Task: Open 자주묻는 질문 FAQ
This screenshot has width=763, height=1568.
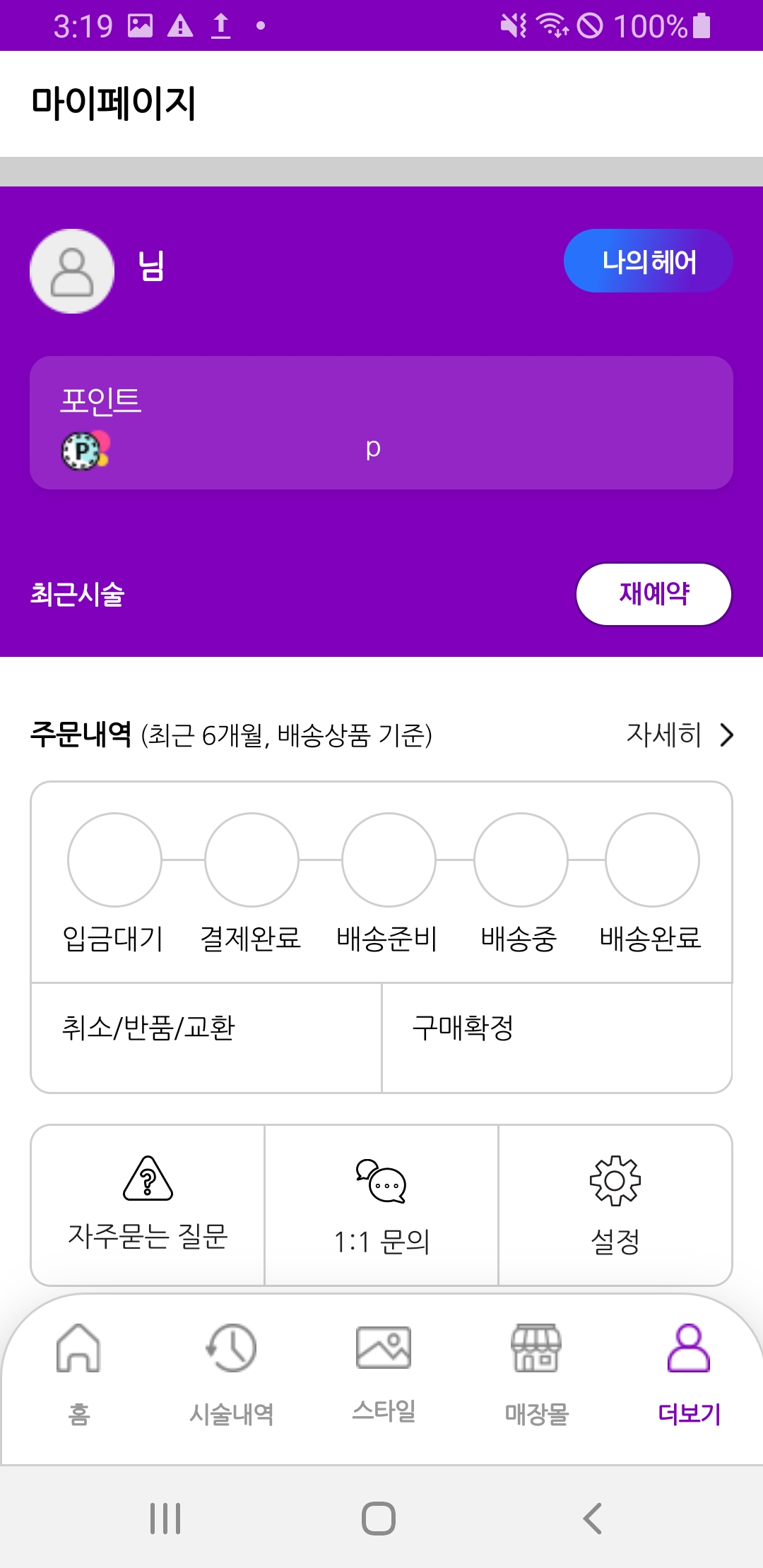Action: pyautogui.click(x=148, y=1205)
